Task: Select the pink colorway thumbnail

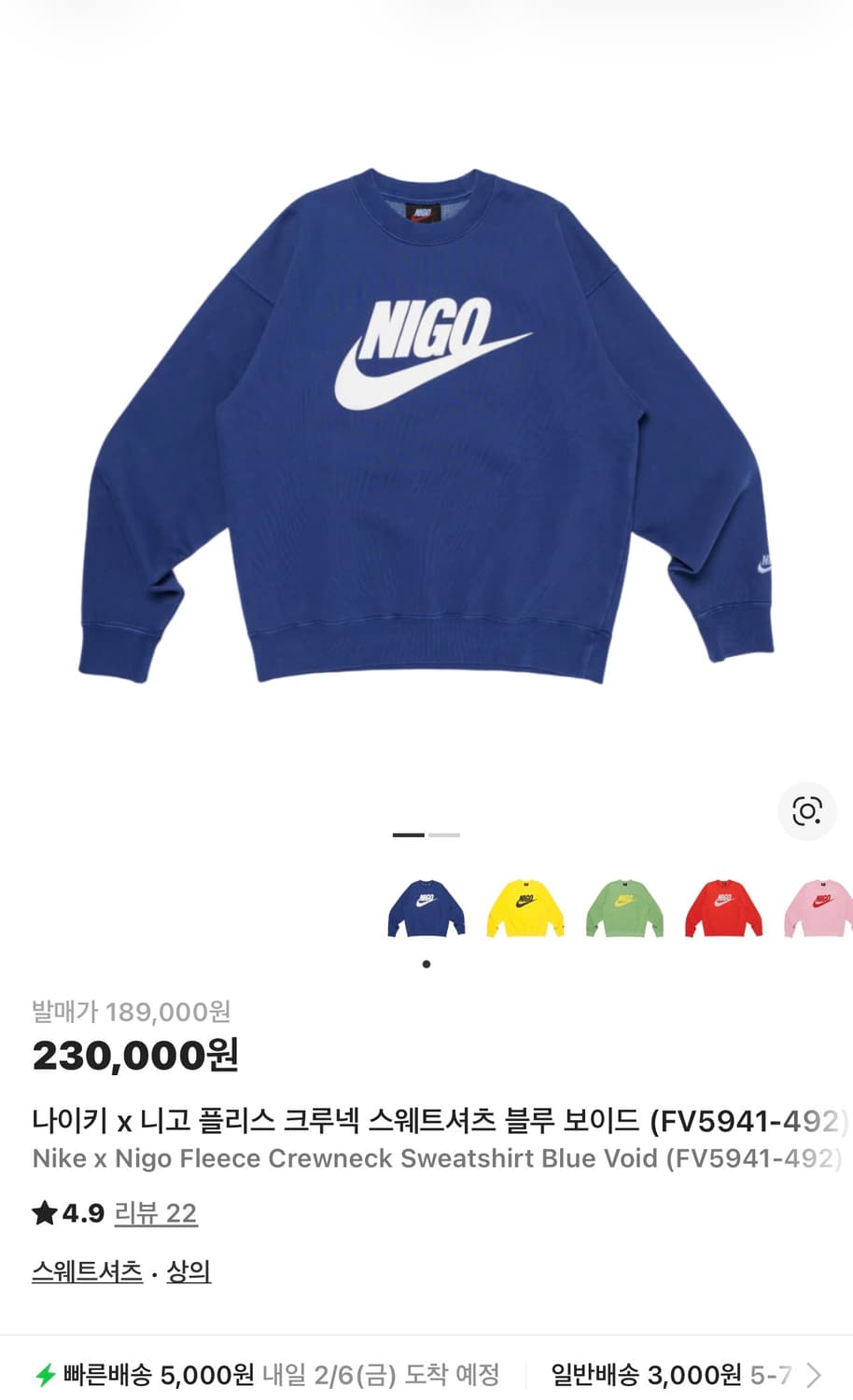Action: click(818, 905)
